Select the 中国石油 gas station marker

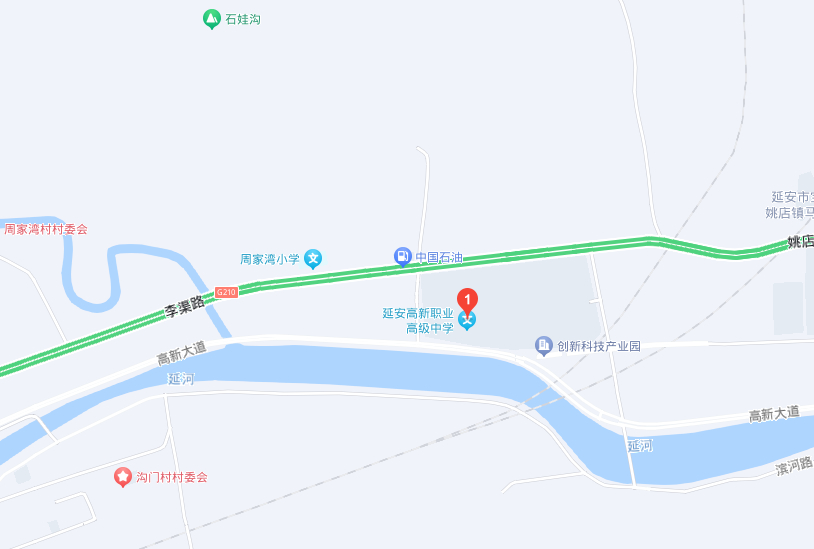click(x=402, y=257)
